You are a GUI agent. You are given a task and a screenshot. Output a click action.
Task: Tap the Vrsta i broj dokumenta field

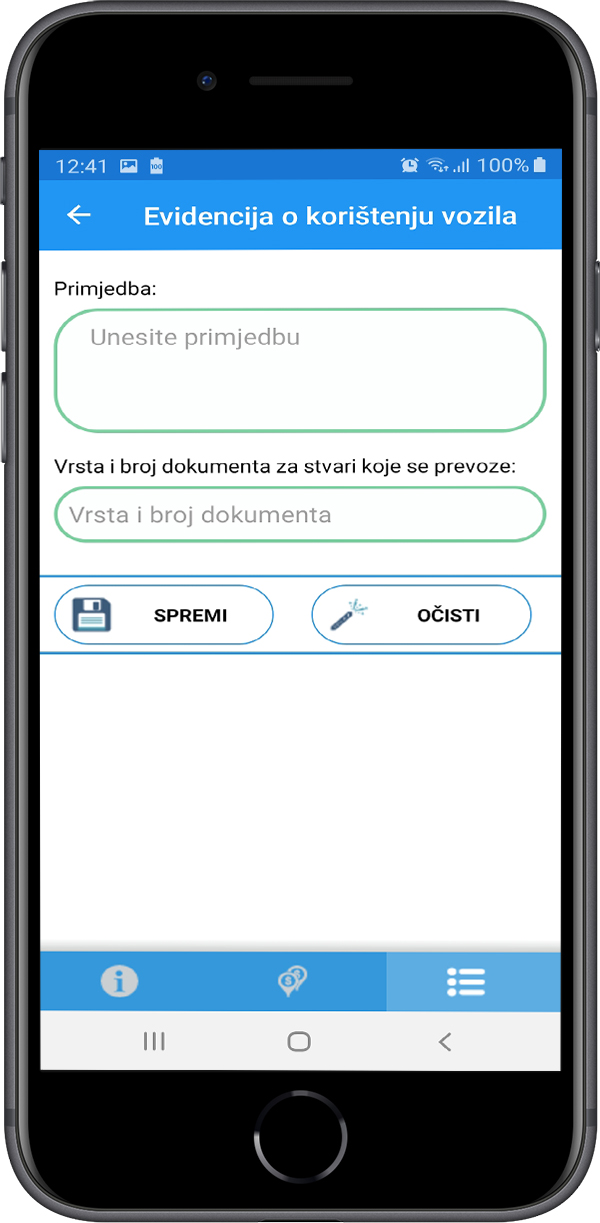click(300, 515)
